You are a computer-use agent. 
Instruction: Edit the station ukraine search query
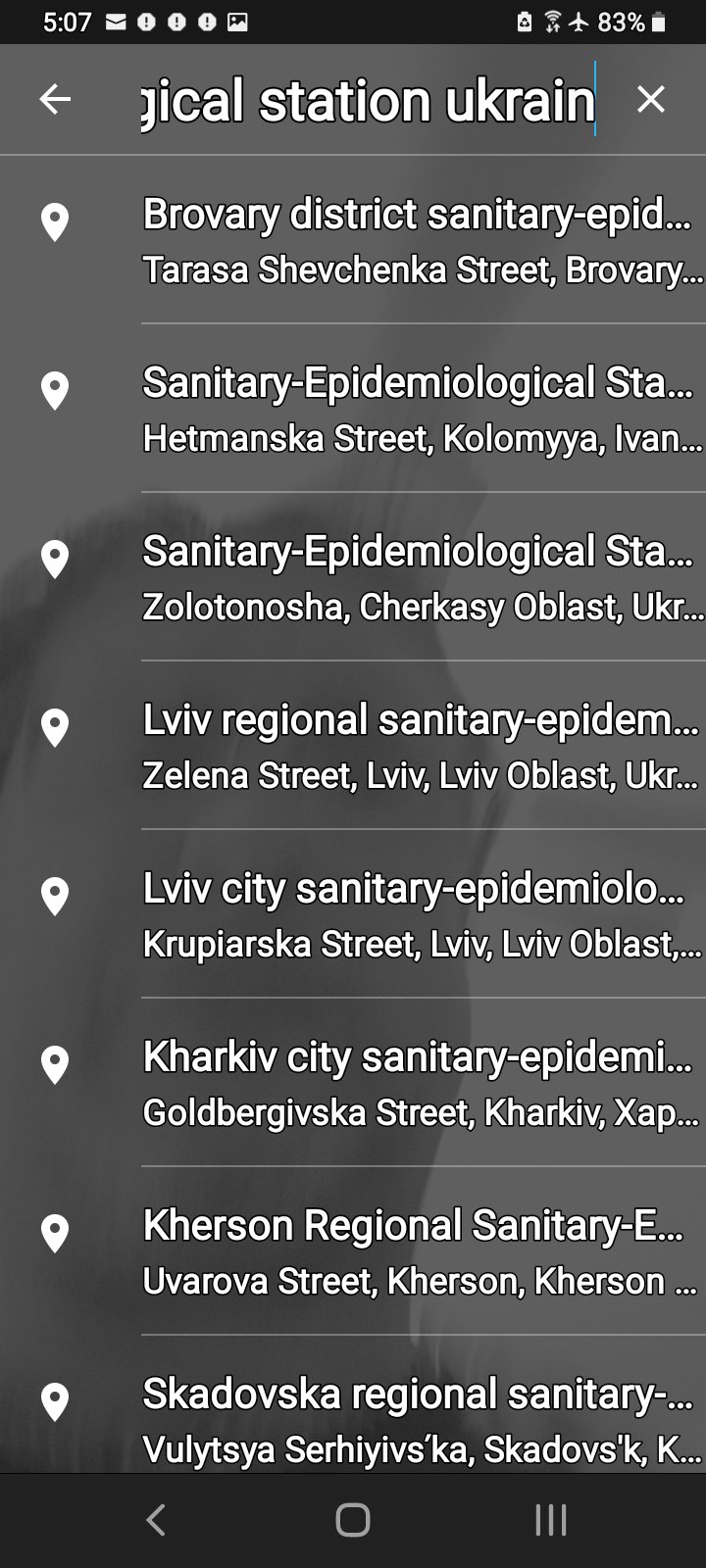[x=368, y=101]
